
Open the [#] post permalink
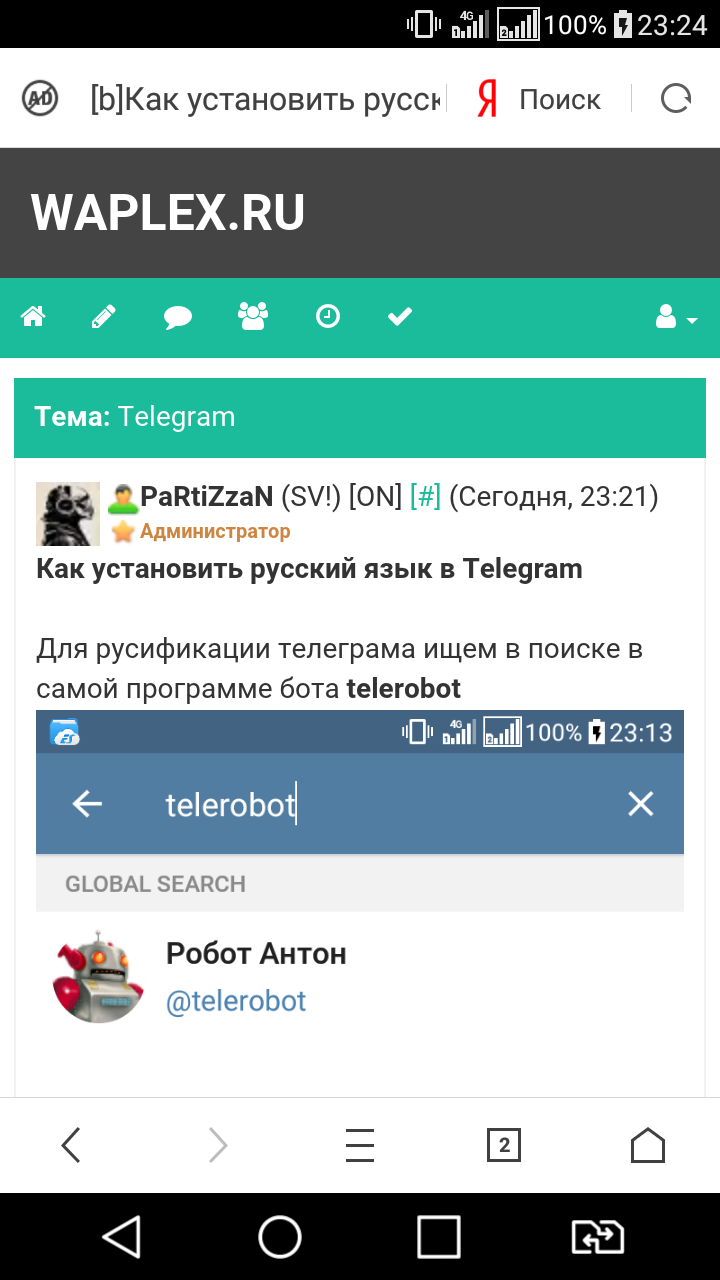coord(425,496)
